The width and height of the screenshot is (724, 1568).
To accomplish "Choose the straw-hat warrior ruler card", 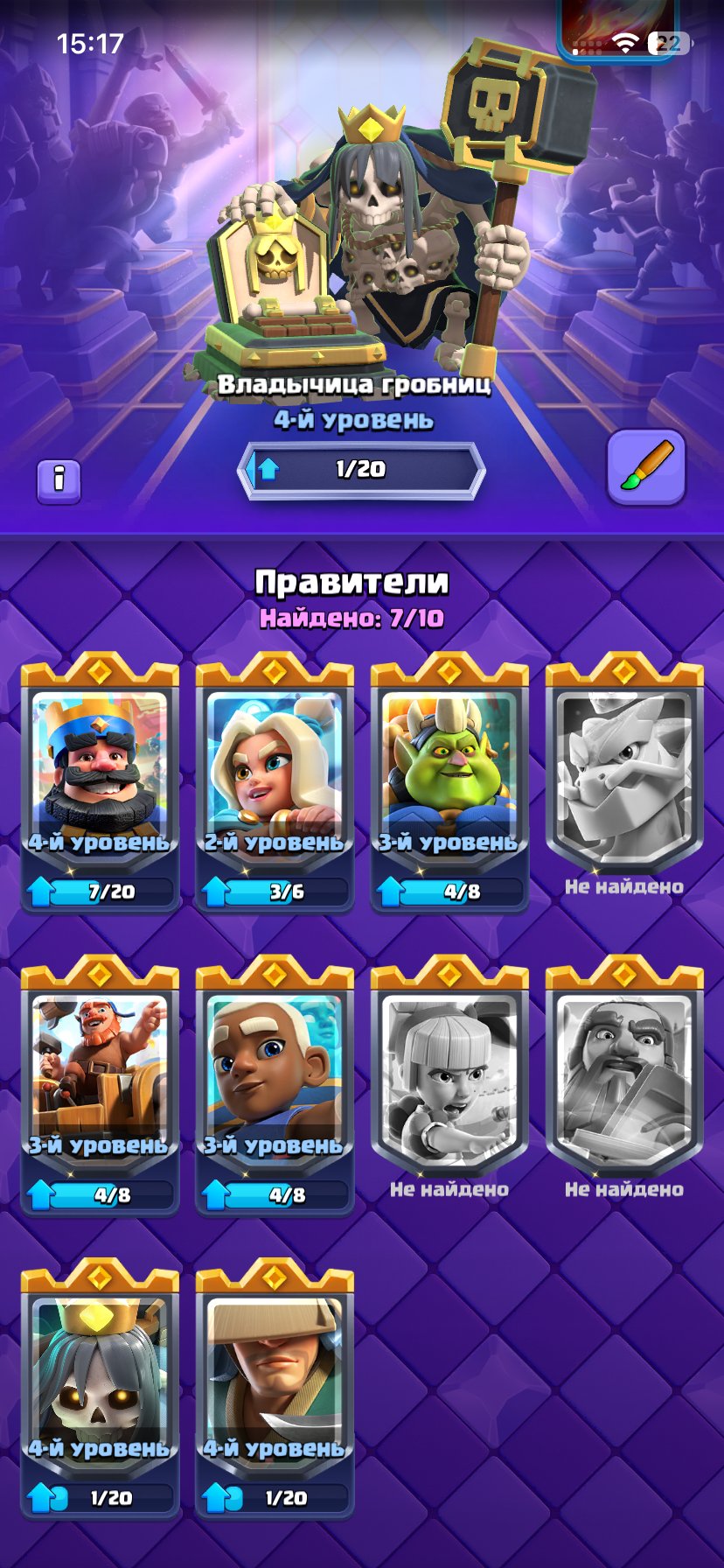I will tap(275, 1389).
